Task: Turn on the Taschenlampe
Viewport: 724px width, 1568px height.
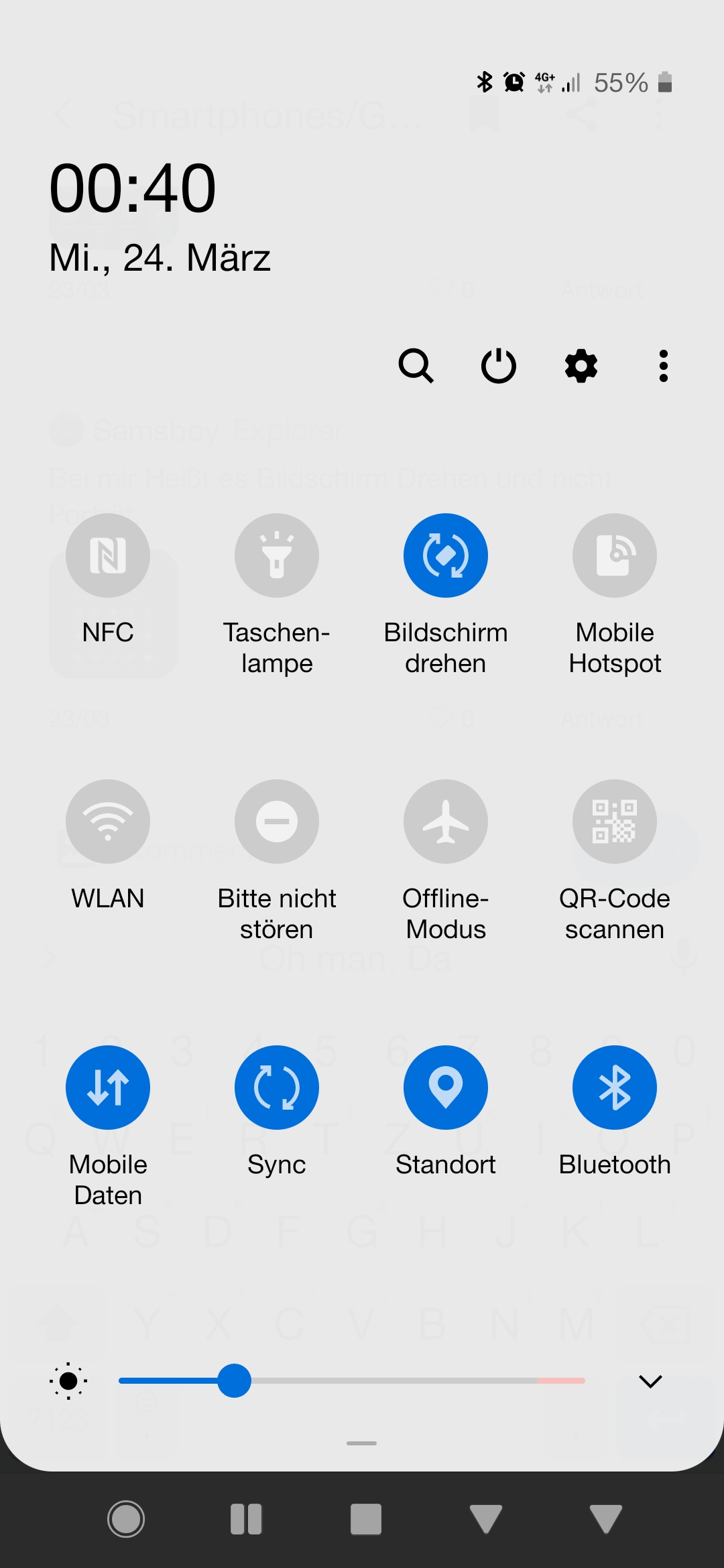Action: (277, 556)
